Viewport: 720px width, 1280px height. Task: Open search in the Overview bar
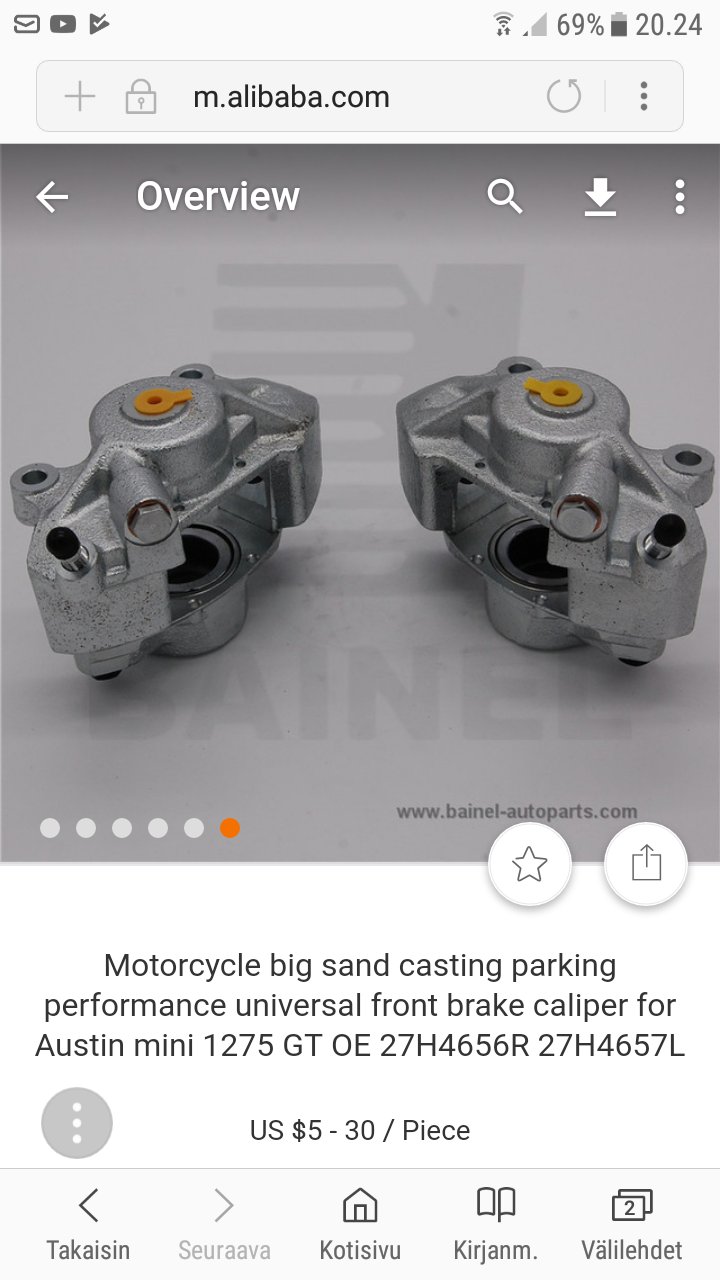click(x=505, y=197)
